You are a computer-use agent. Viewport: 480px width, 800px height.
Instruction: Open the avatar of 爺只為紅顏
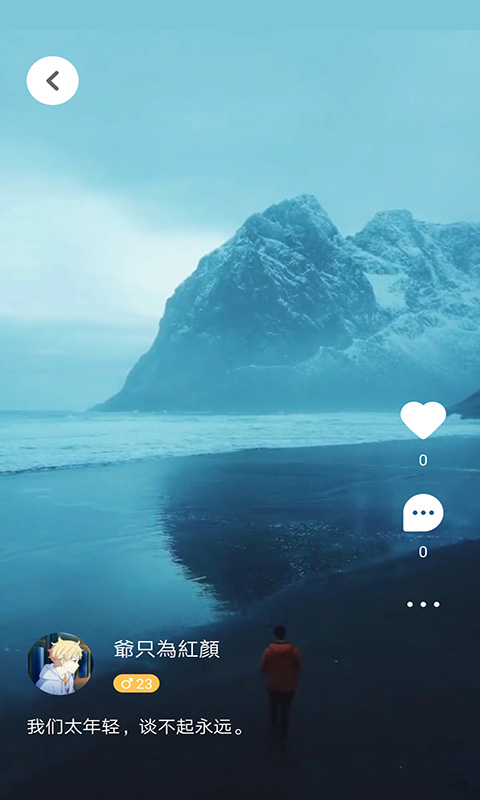click(x=60, y=664)
